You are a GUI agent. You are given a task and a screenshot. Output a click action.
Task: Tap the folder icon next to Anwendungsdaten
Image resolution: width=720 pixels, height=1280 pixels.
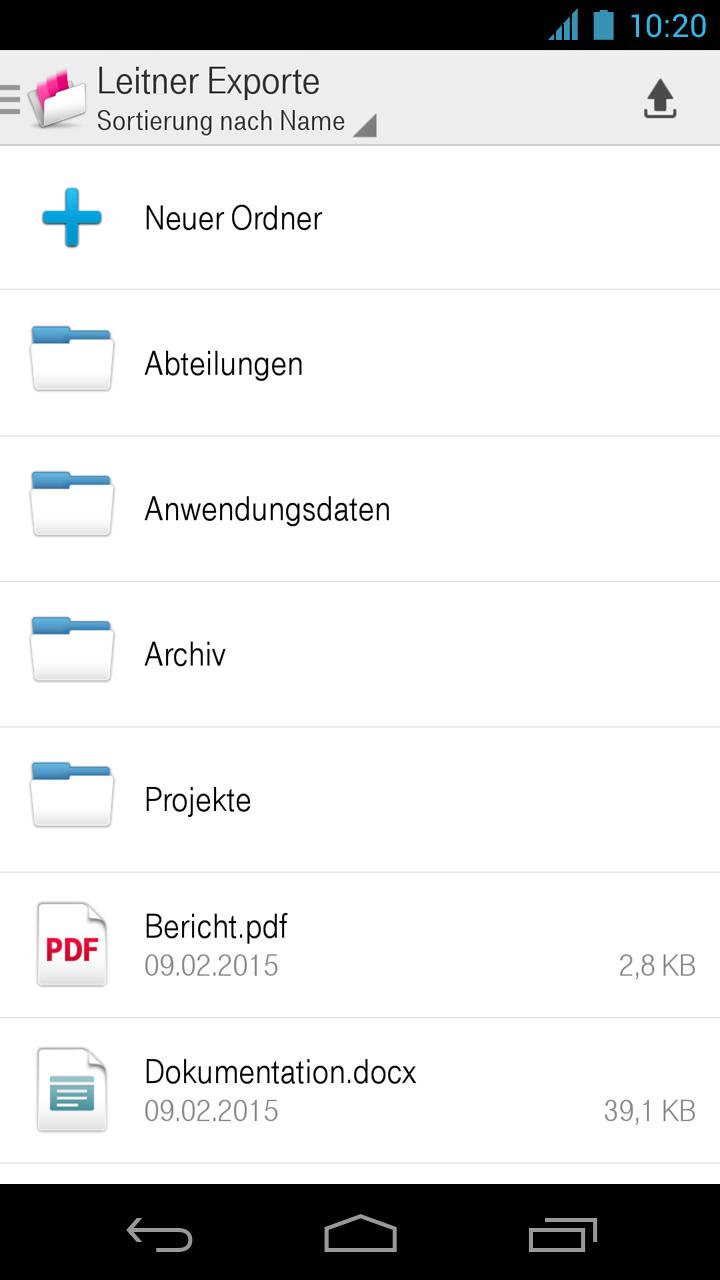[71, 507]
